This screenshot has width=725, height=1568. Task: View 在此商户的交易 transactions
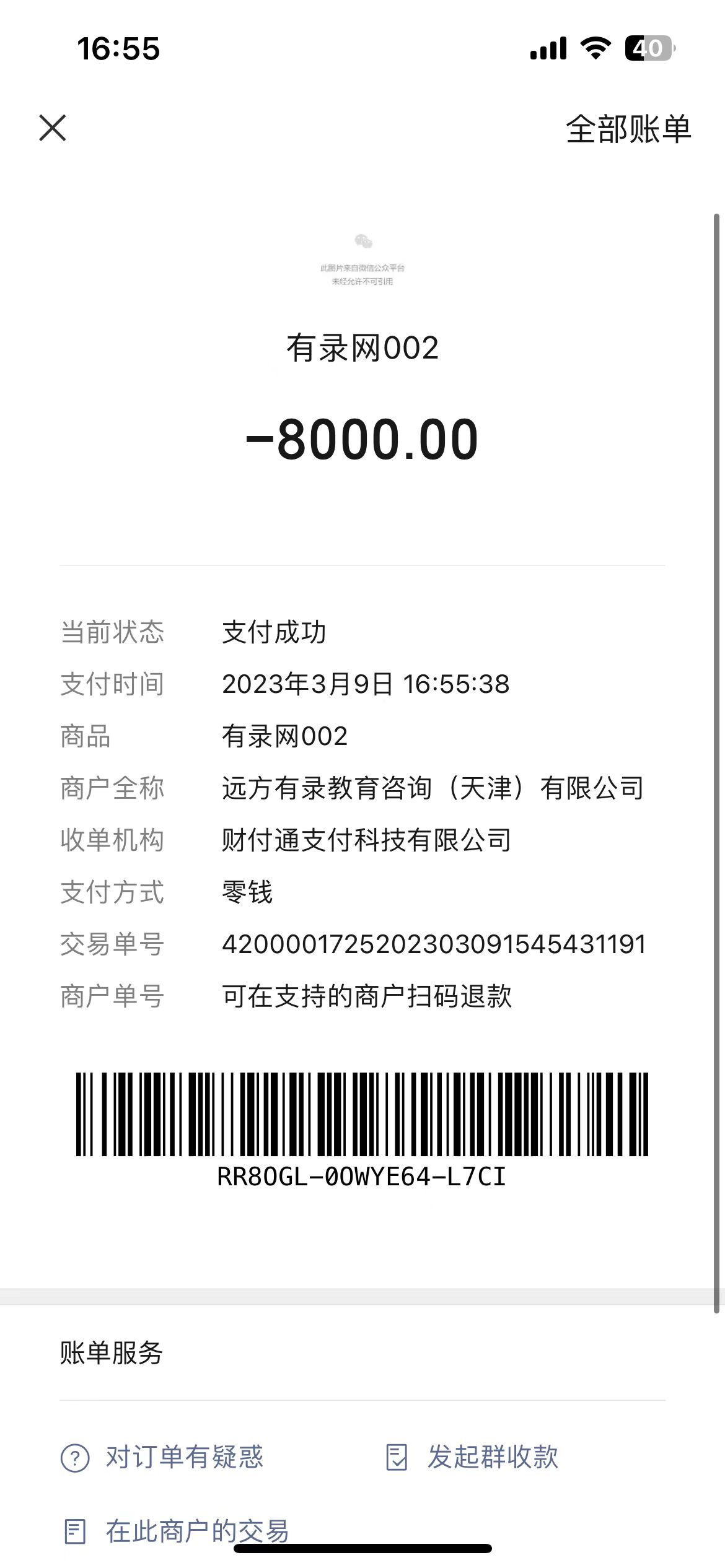click(x=177, y=1531)
